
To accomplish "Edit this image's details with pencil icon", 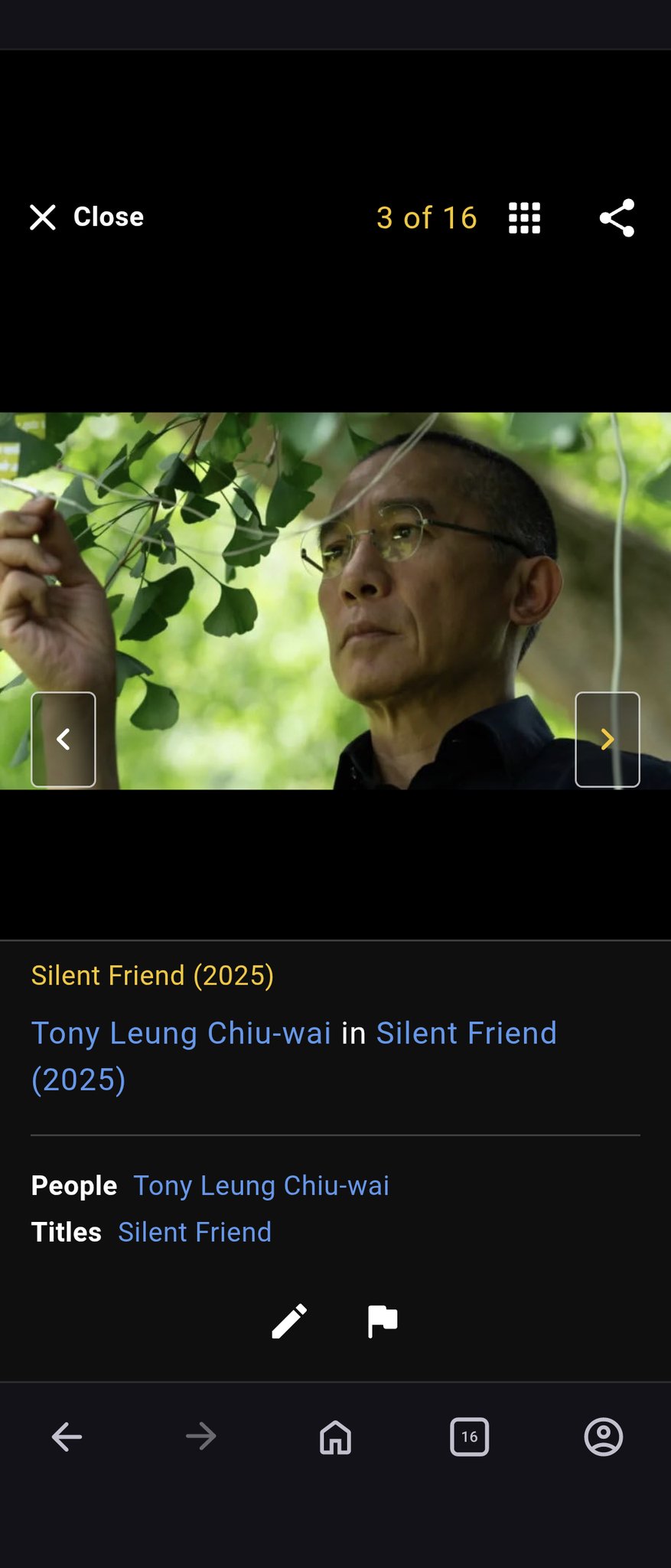I will [x=289, y=1321].
